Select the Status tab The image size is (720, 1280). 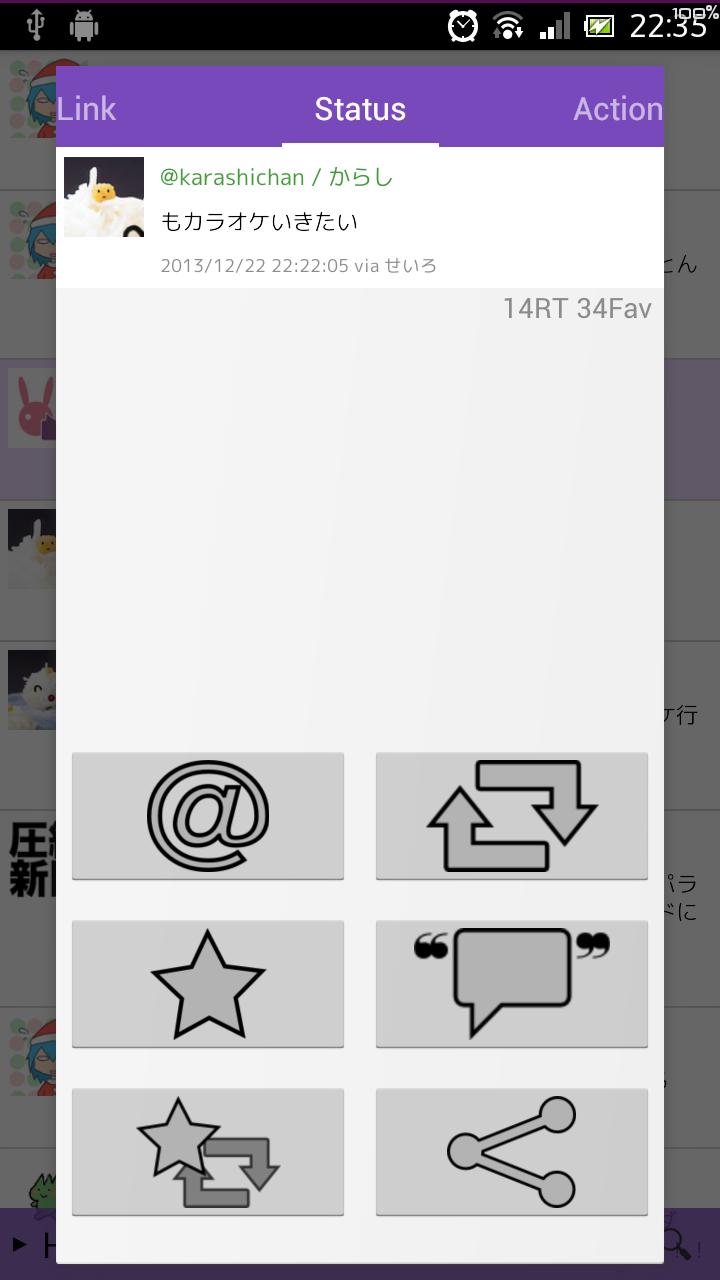point(360,109)
